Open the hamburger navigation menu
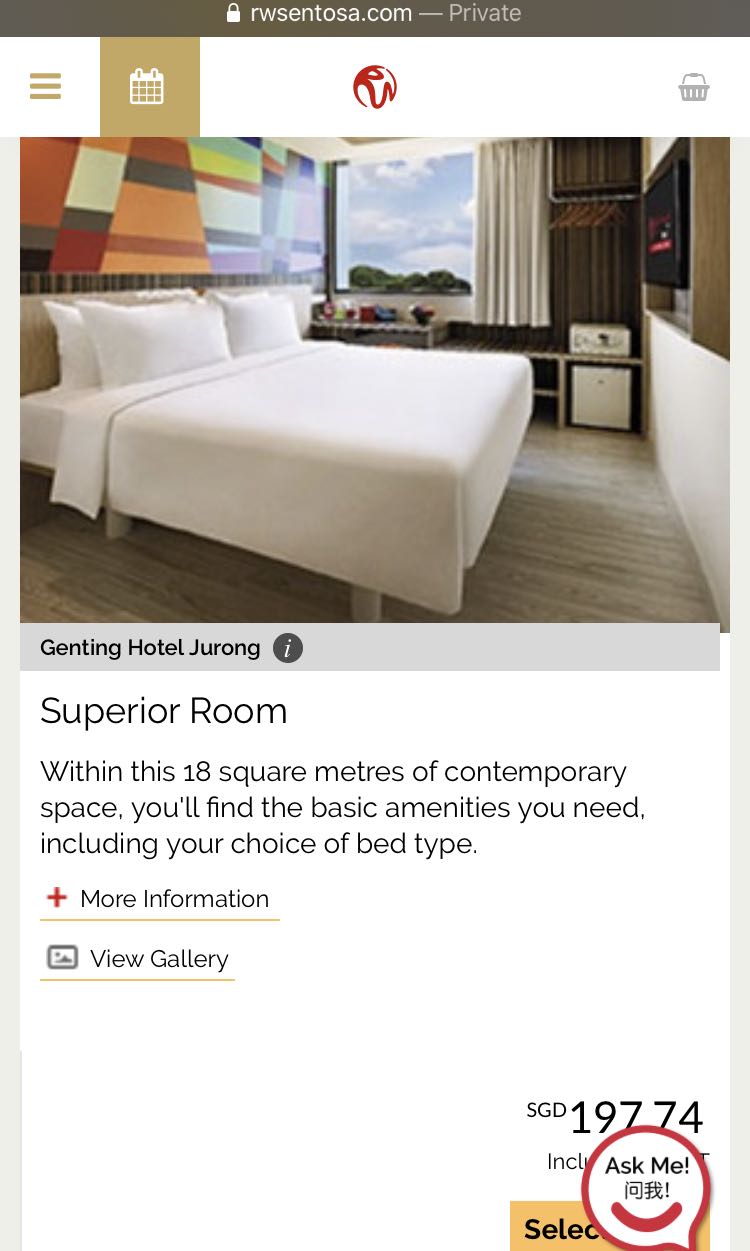Screen dimensions: 750x1251 tap(45, 86)
